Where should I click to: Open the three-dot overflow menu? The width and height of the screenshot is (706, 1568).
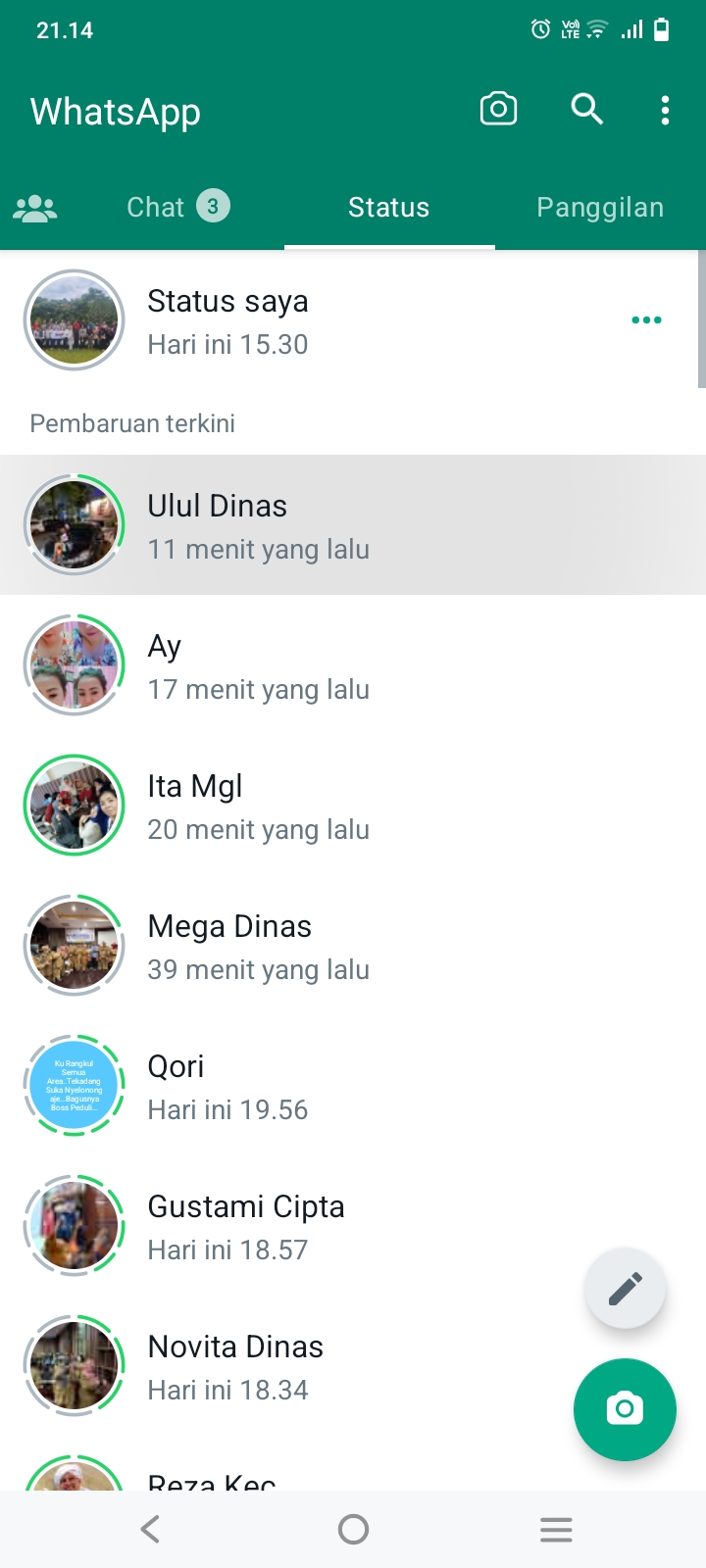point(666,110)
